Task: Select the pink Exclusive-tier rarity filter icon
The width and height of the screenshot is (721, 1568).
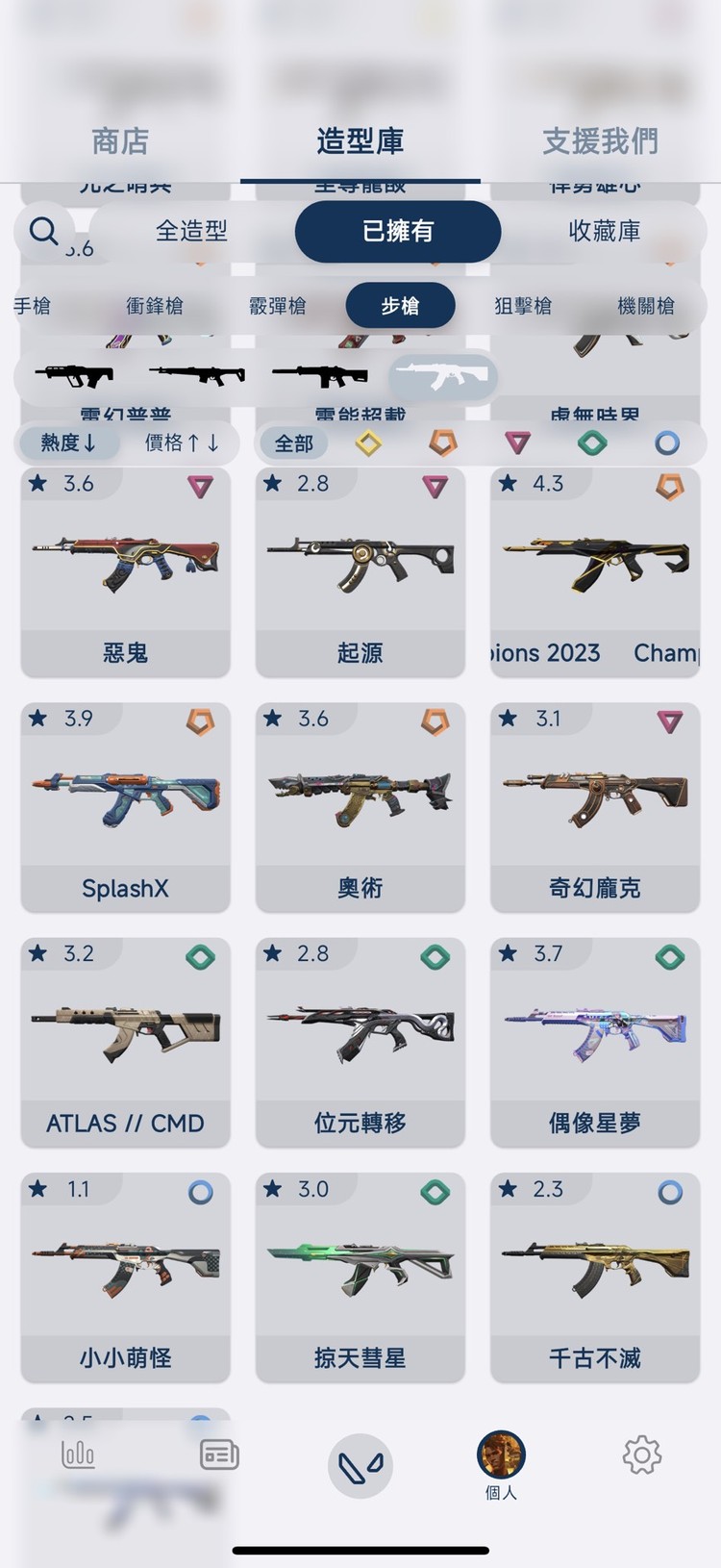Action: pos(519,443)
